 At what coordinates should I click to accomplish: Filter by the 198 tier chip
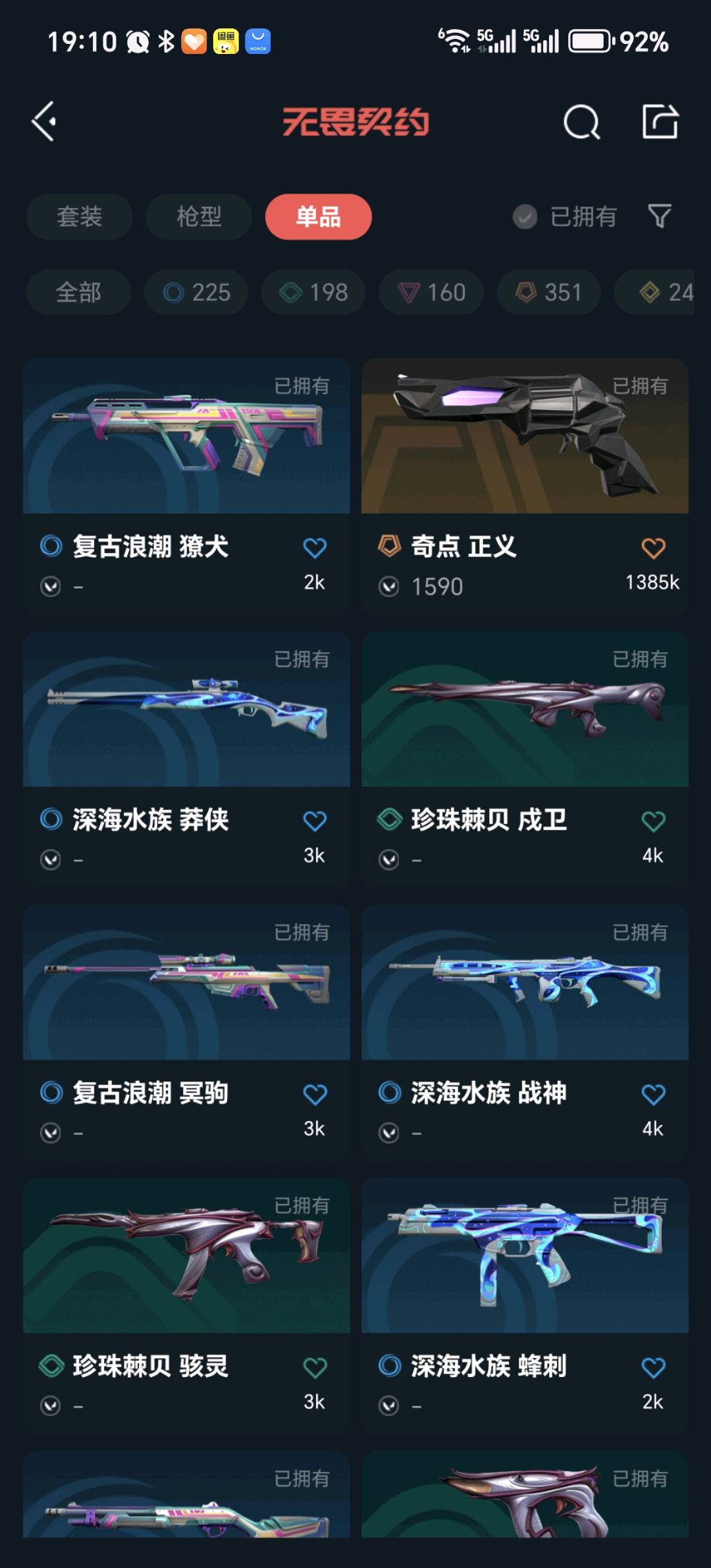click(313, 292)
